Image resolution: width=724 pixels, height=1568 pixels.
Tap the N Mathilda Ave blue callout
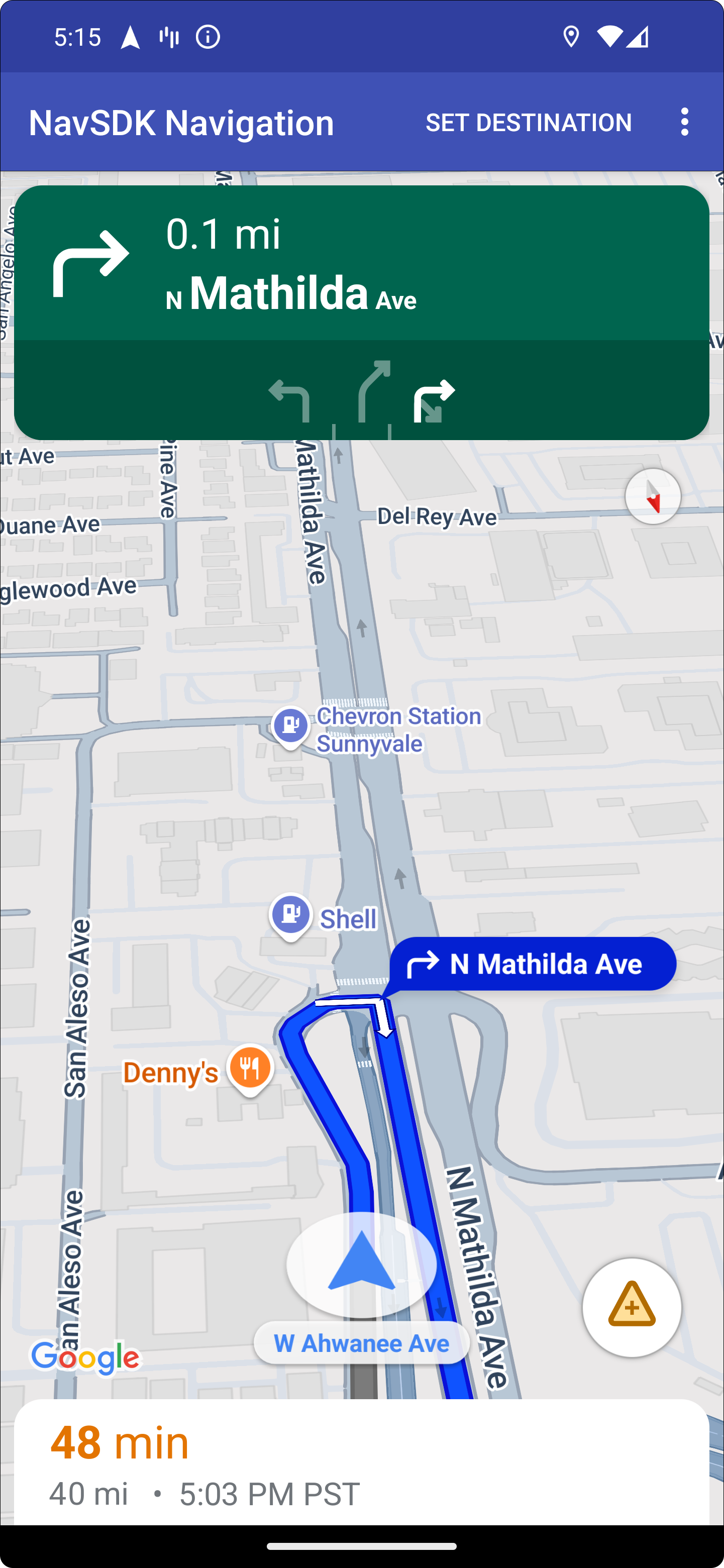point(532,964)
